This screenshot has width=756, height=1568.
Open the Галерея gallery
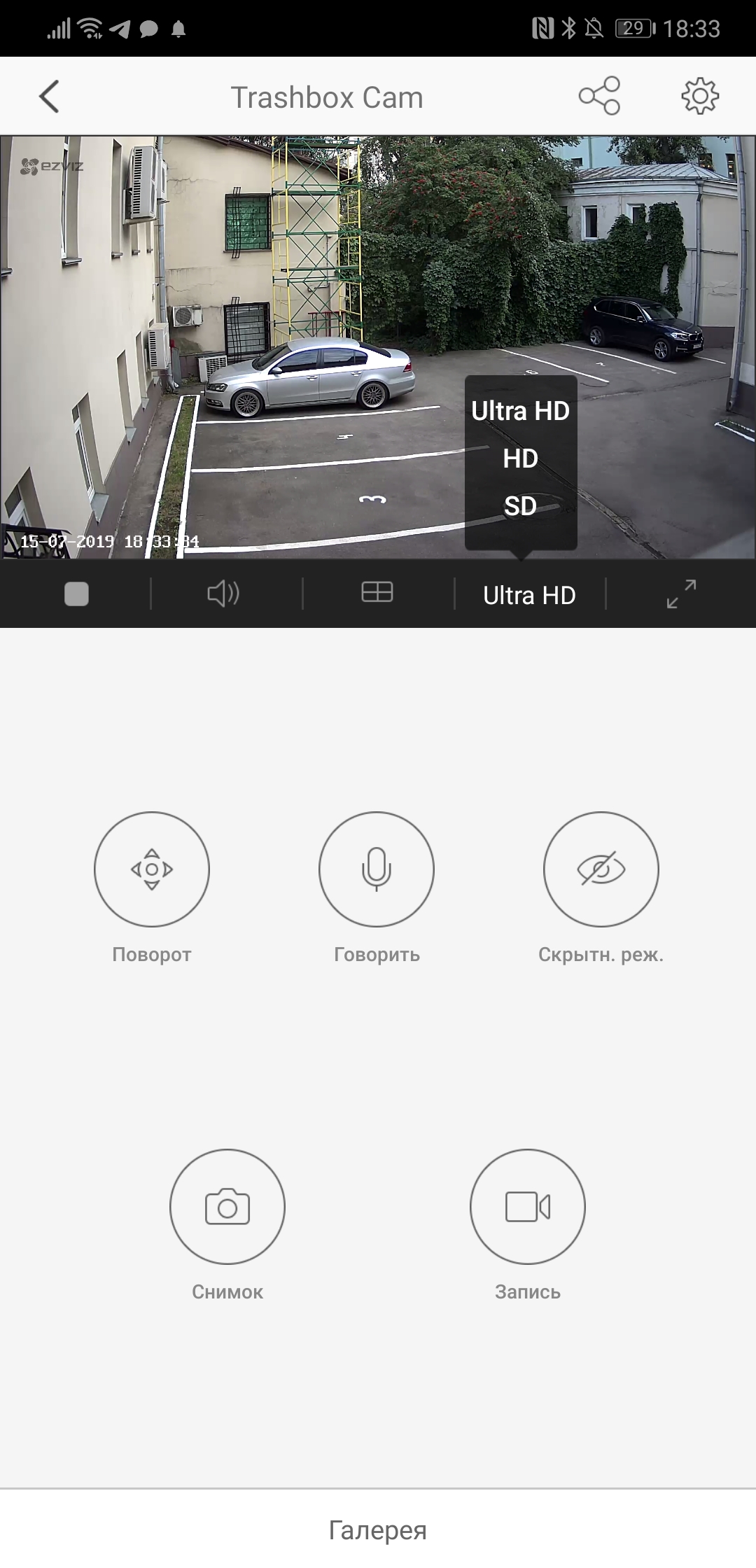378,1530
